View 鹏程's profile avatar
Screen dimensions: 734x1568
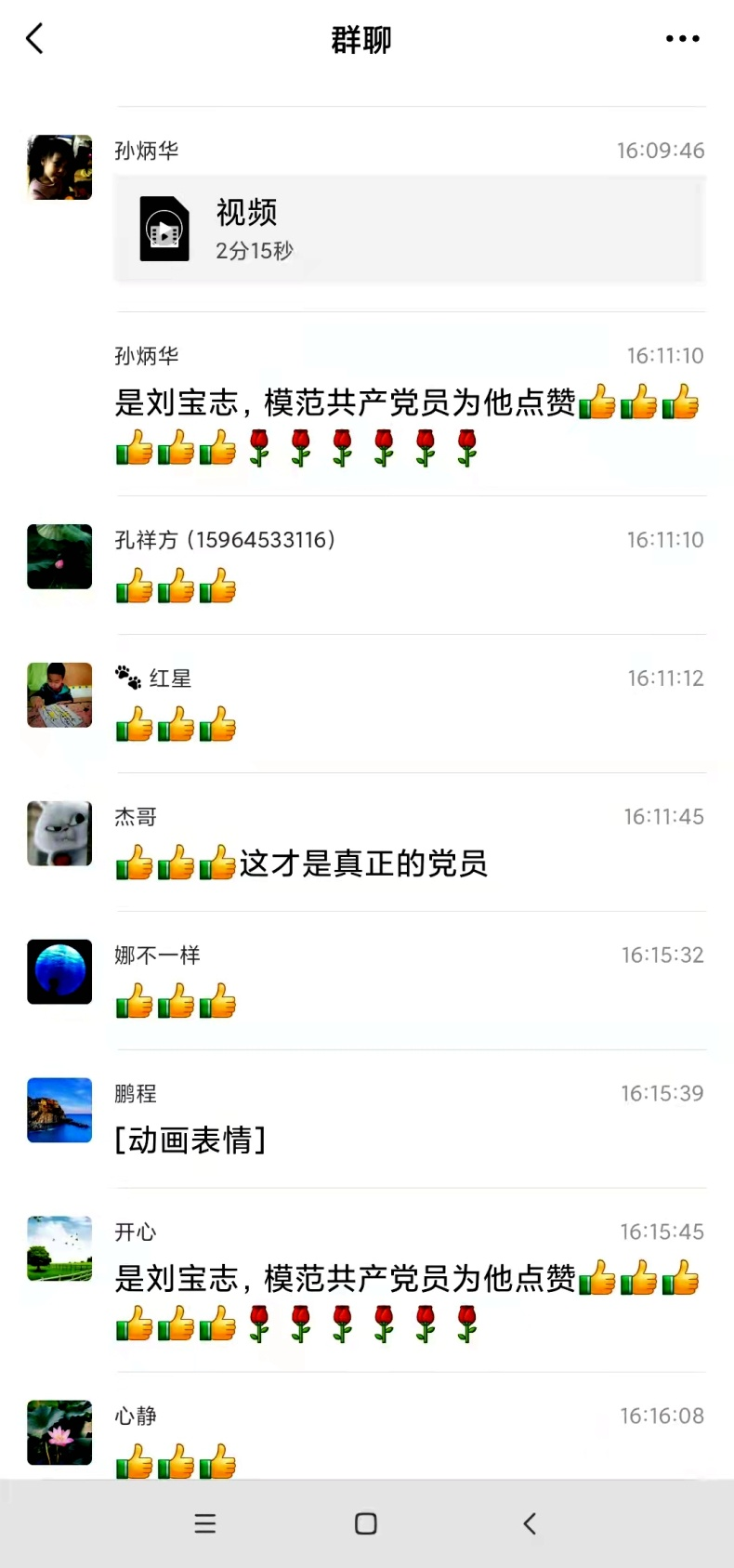[59, 1111]
